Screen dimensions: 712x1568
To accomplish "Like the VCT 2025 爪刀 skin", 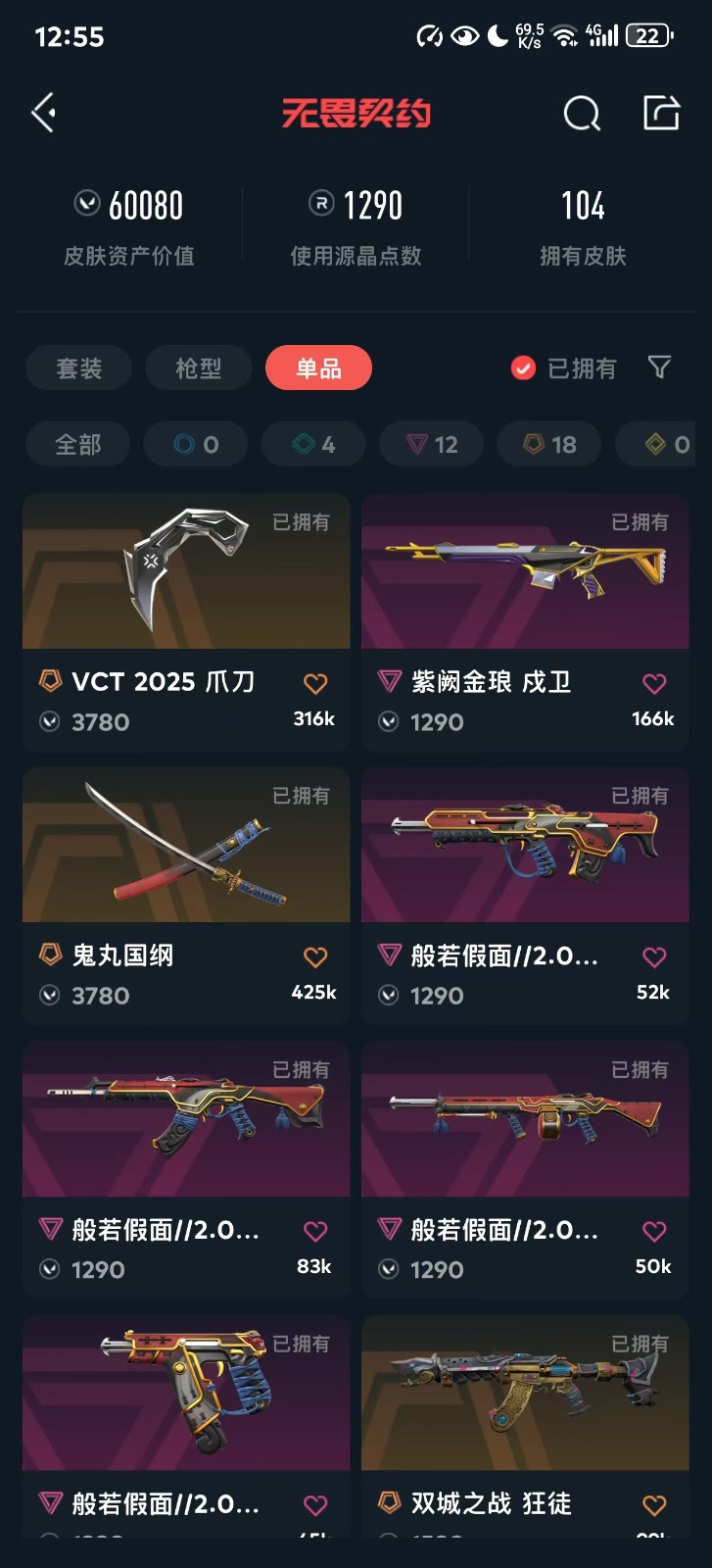I will [x=315, y=683].
